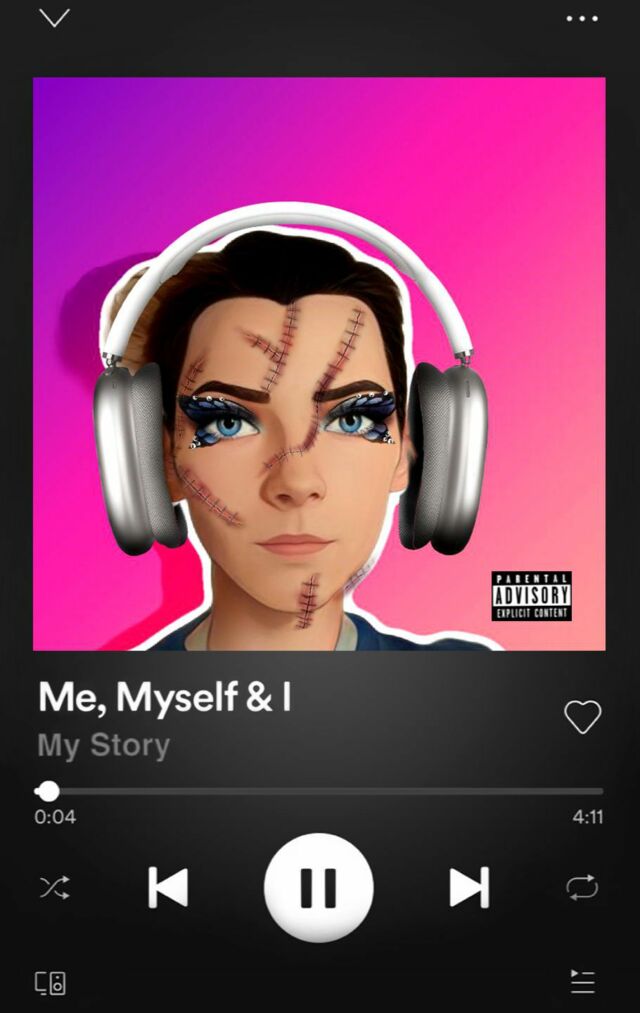
Task: Collapse the player with the down chevron
Action: pyautogui.click(x=54, y=18)
